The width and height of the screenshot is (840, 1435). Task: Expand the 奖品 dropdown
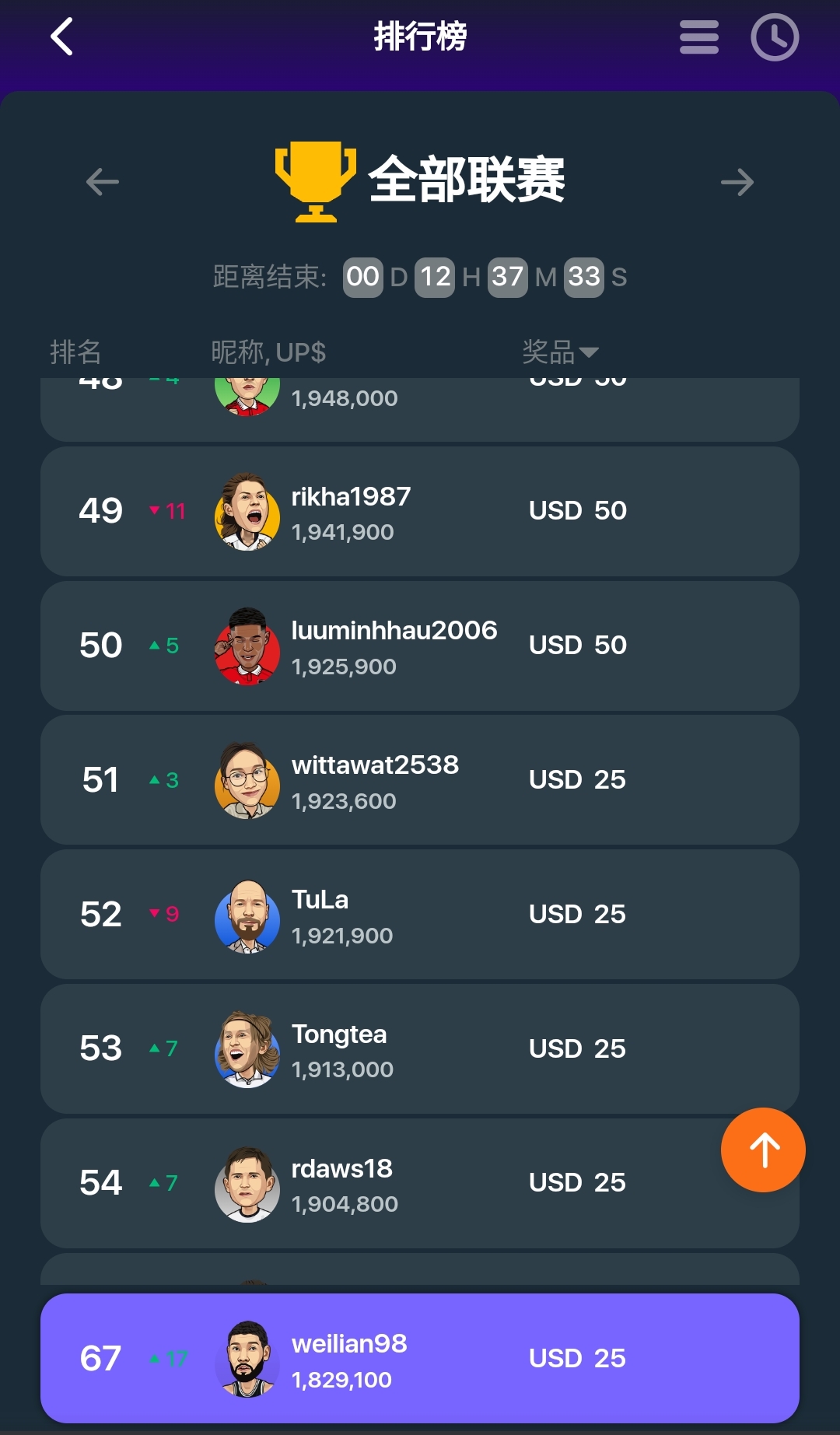point(560,352)
